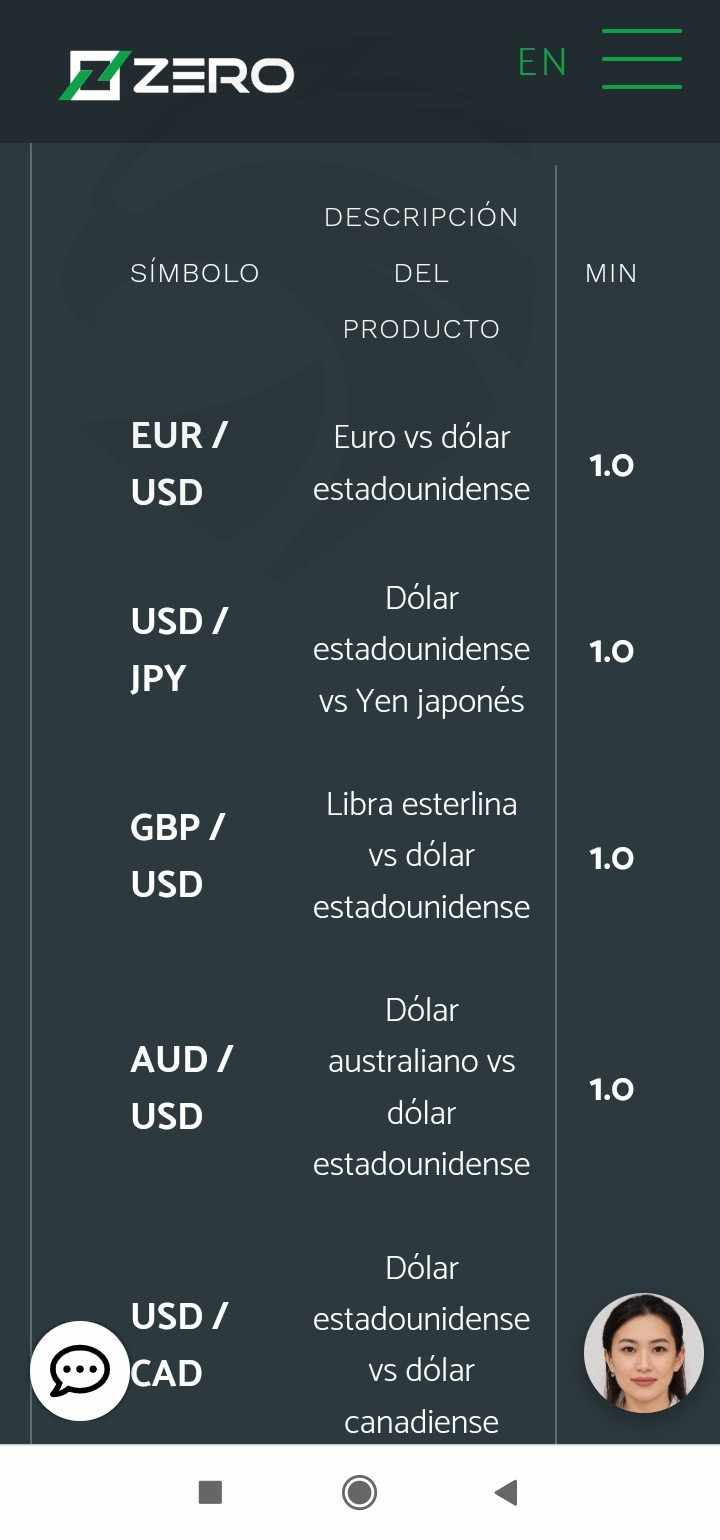Go to the device home screen

click(359, 1493)
